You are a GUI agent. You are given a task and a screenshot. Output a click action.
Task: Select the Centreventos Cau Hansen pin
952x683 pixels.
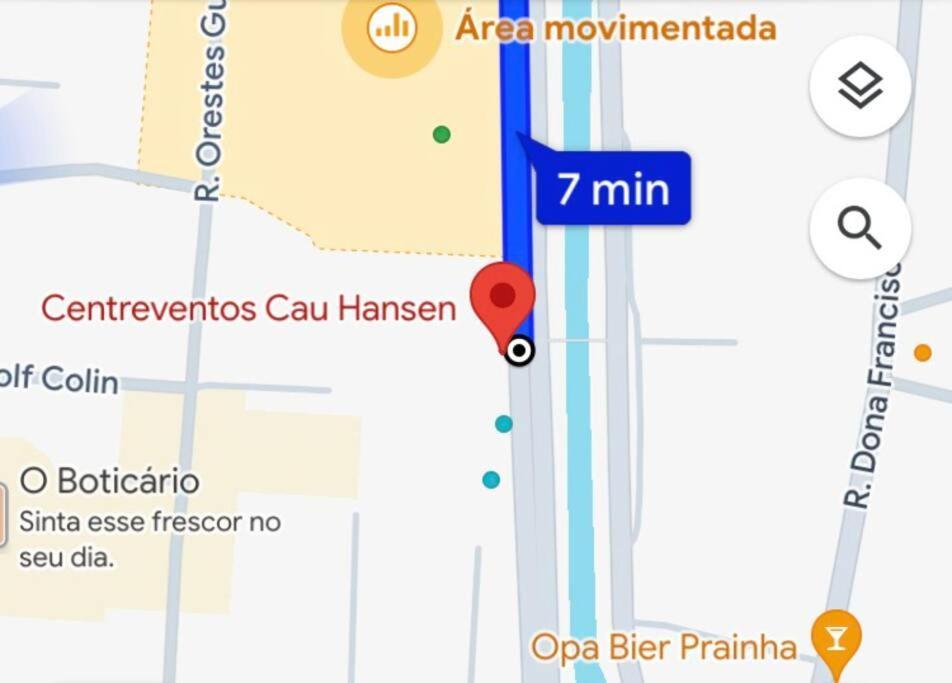[x=502, y=300]
